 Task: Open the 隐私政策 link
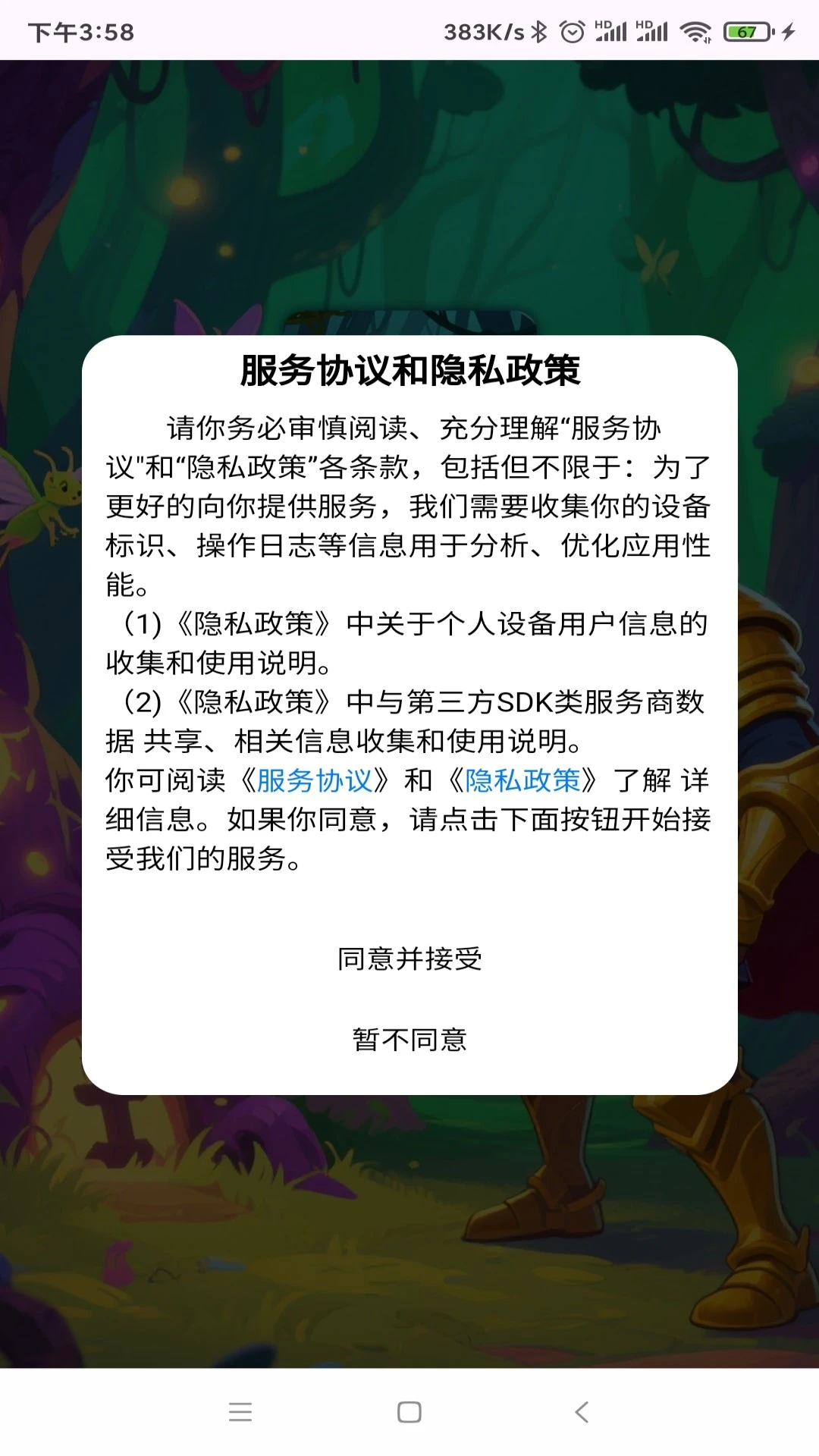[x=522, y=780]
